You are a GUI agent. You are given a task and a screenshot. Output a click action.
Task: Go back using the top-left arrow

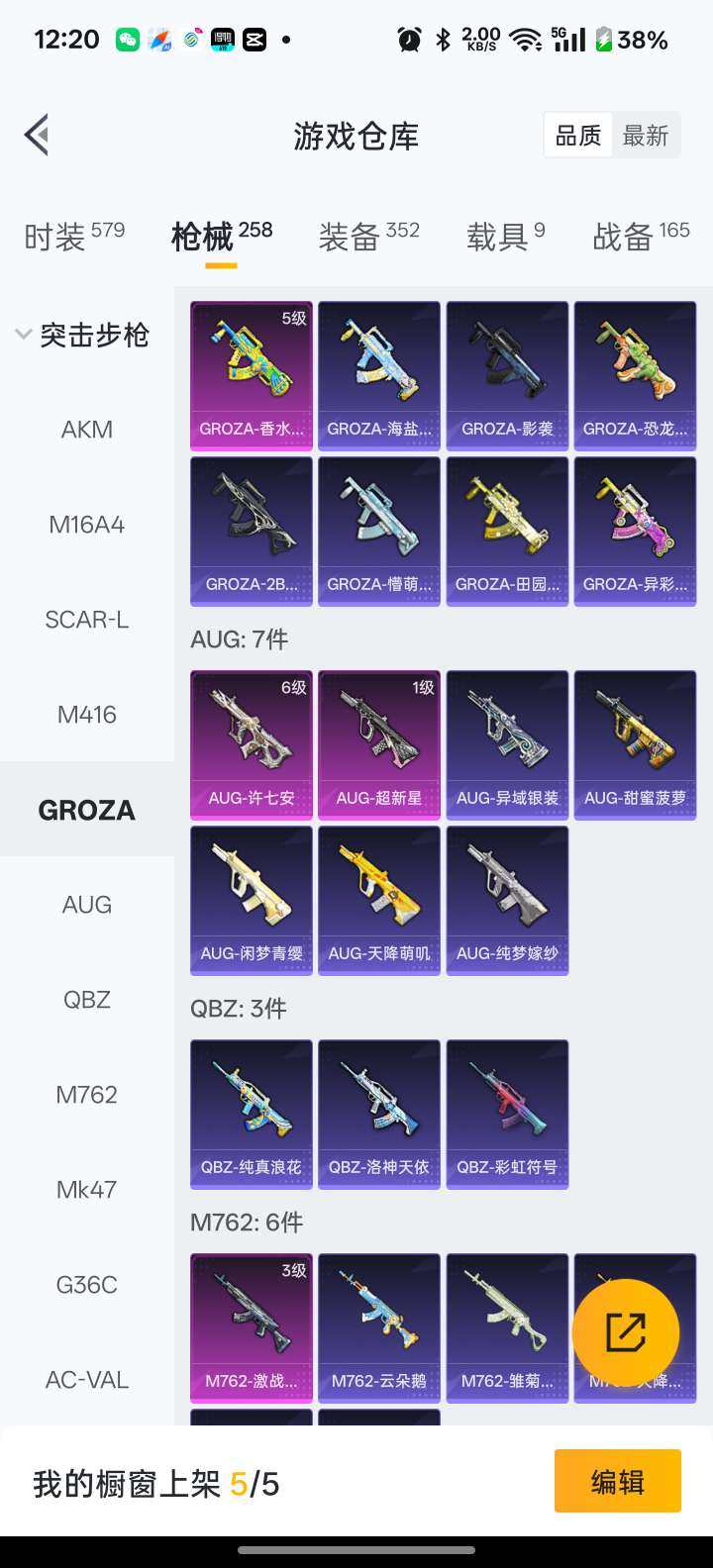tap(38, 135)
